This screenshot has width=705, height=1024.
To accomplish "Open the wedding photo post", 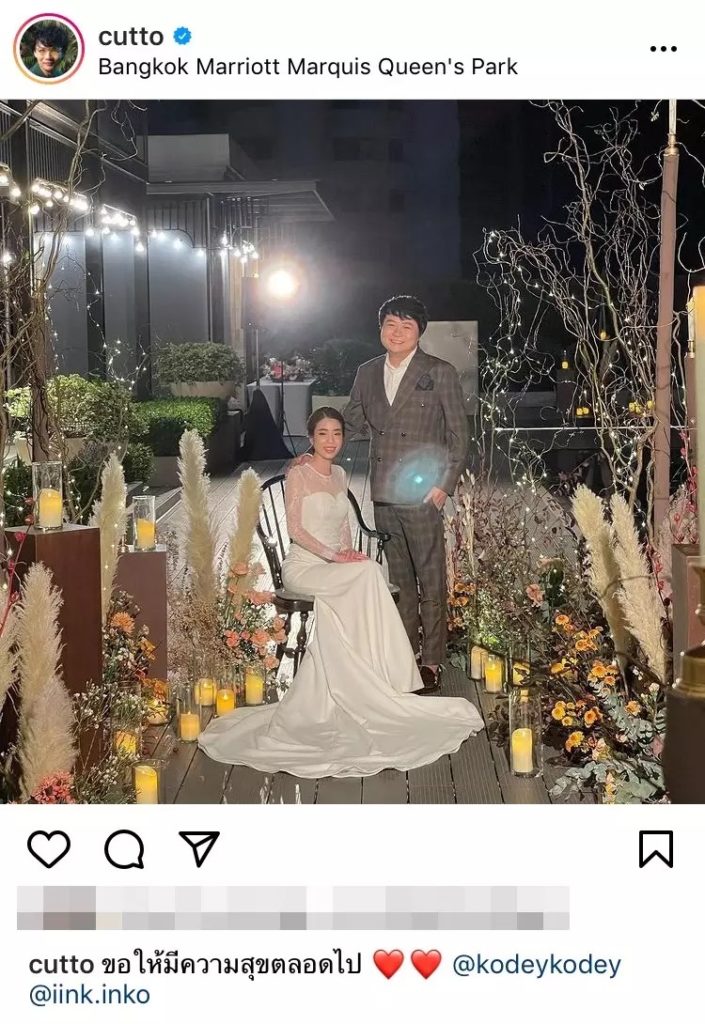I will [352, 450].
